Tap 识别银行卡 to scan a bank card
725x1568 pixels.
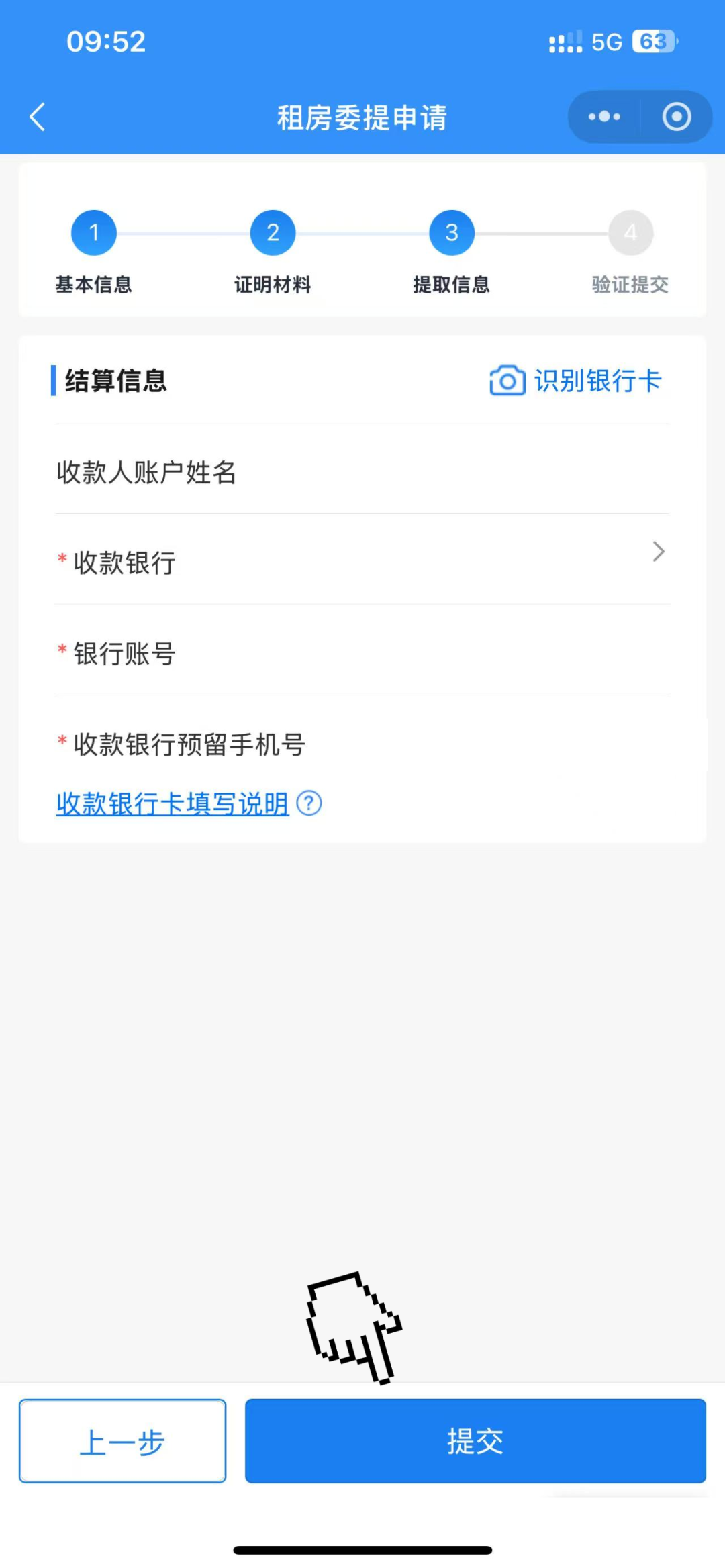click(576, 381)
